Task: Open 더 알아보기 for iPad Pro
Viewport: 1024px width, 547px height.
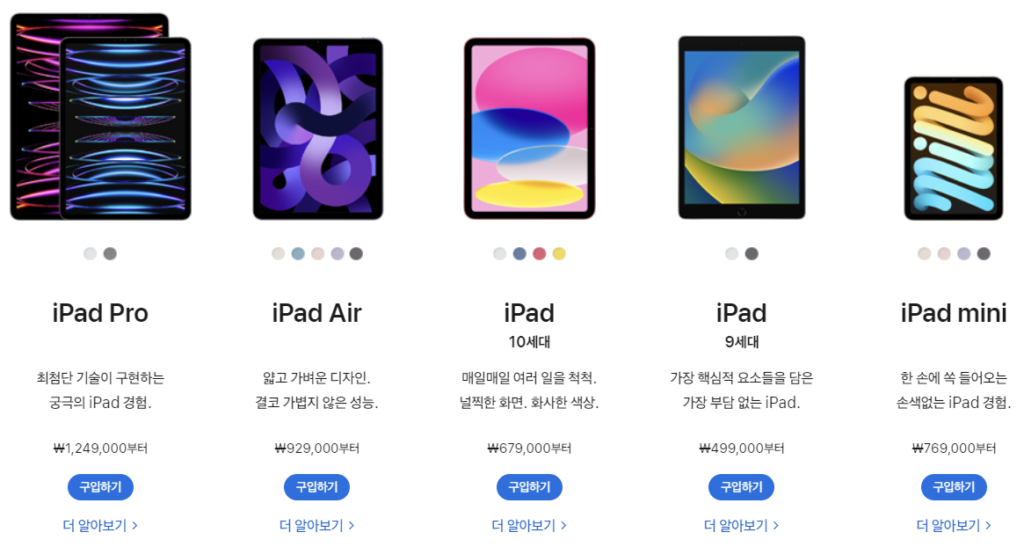Action: (100, 525)
